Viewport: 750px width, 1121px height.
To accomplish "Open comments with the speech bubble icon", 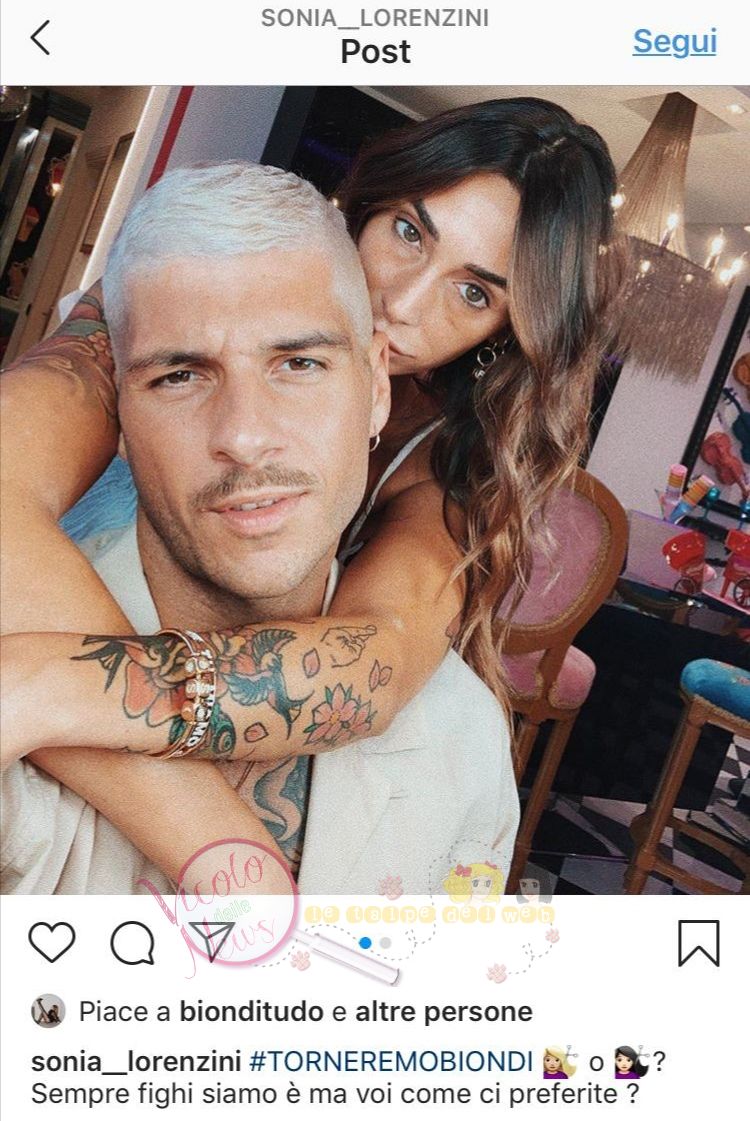I will click(131, 943).
